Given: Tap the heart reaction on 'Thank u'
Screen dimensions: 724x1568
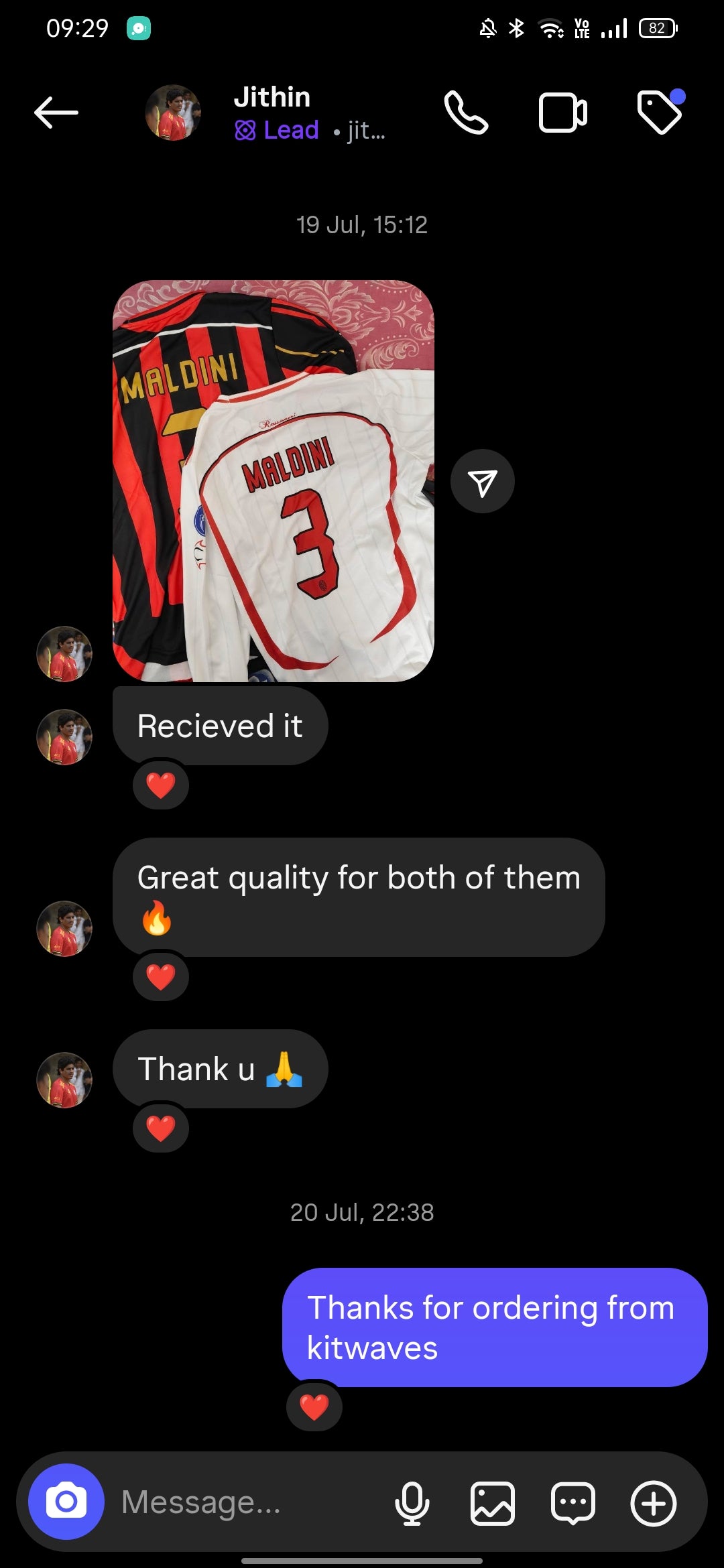Looking at the screenshot, I should coord(160,1128).
